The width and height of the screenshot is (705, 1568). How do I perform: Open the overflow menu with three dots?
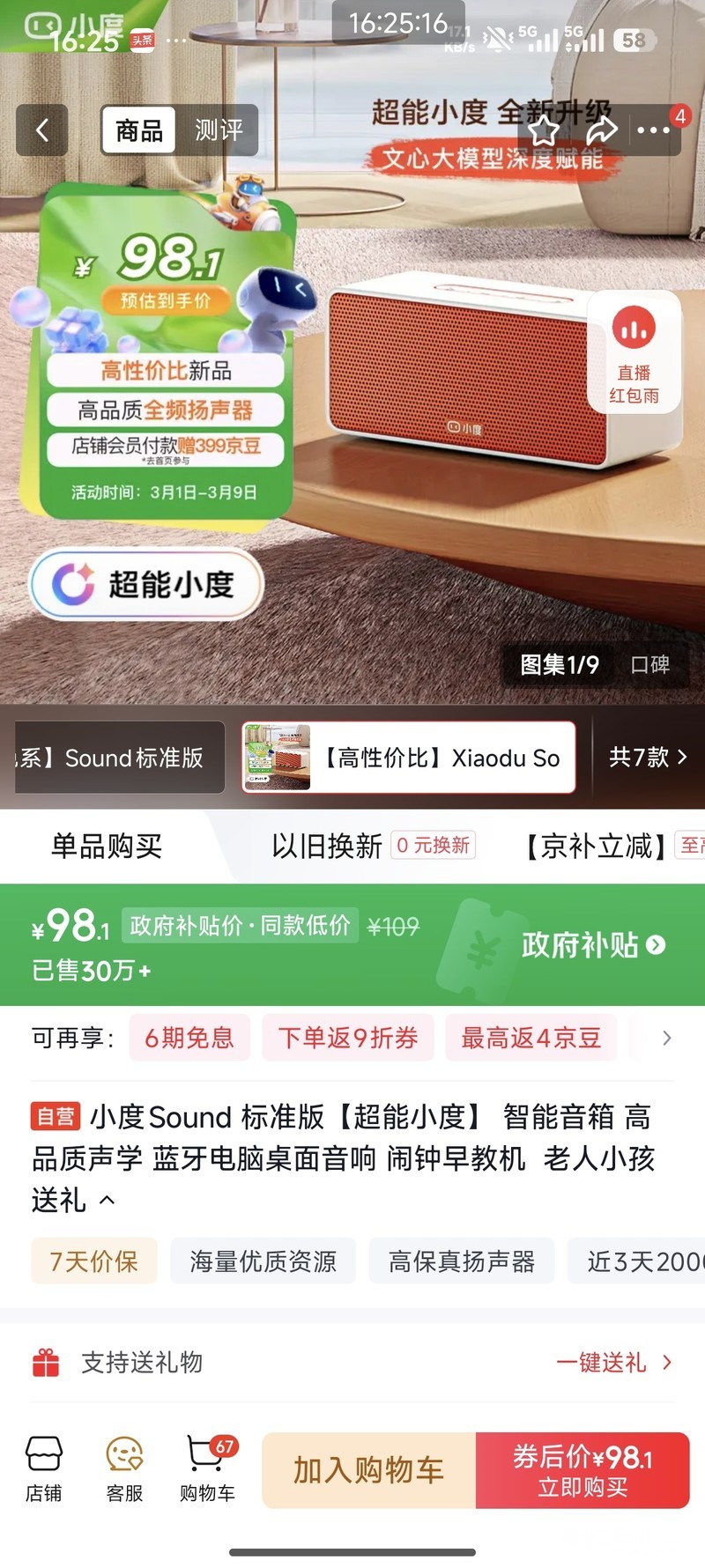(x=653, y=130)
